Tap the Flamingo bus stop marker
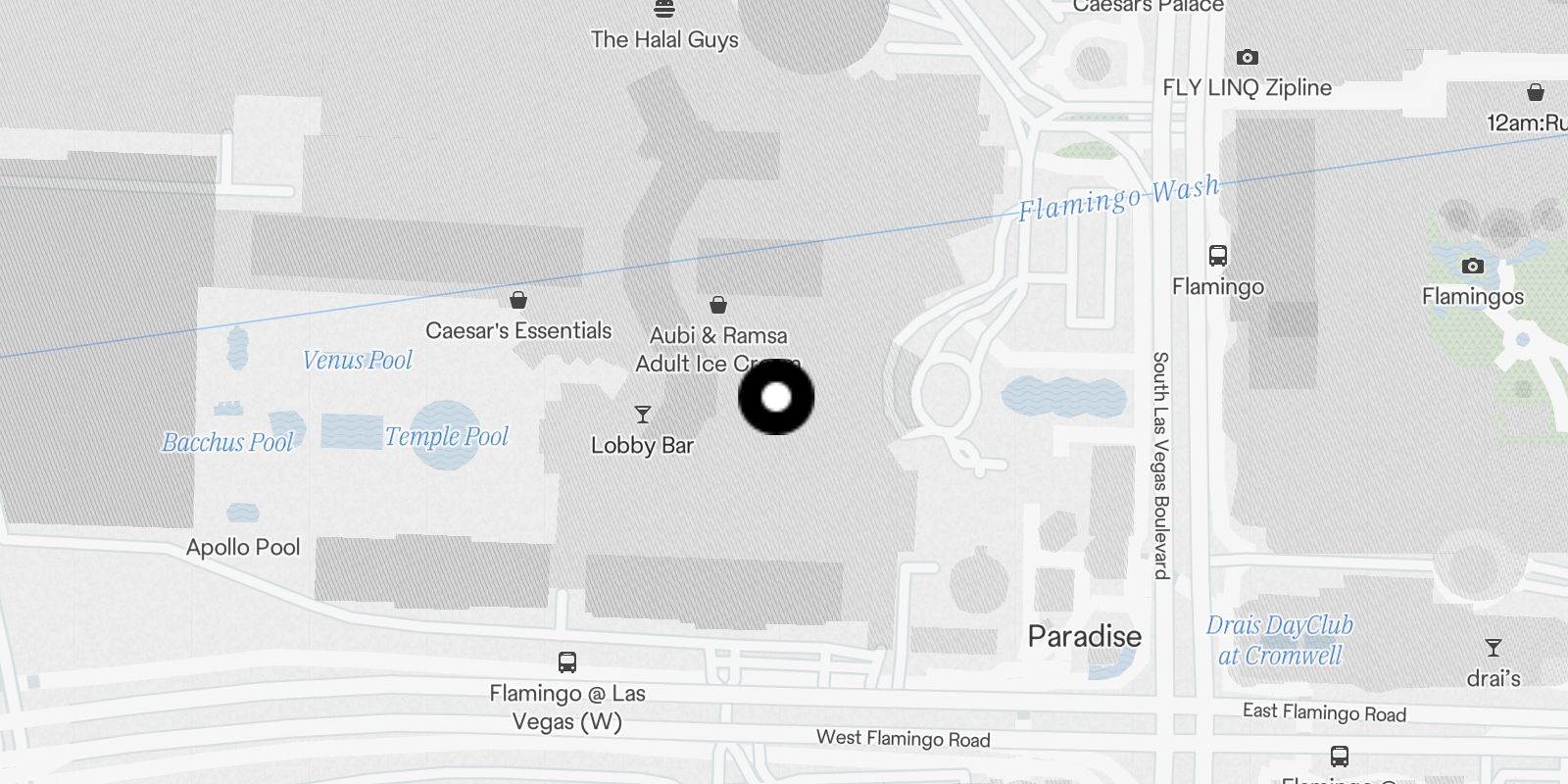Viewport: 1568px width, 784px height. (1218, 257)
